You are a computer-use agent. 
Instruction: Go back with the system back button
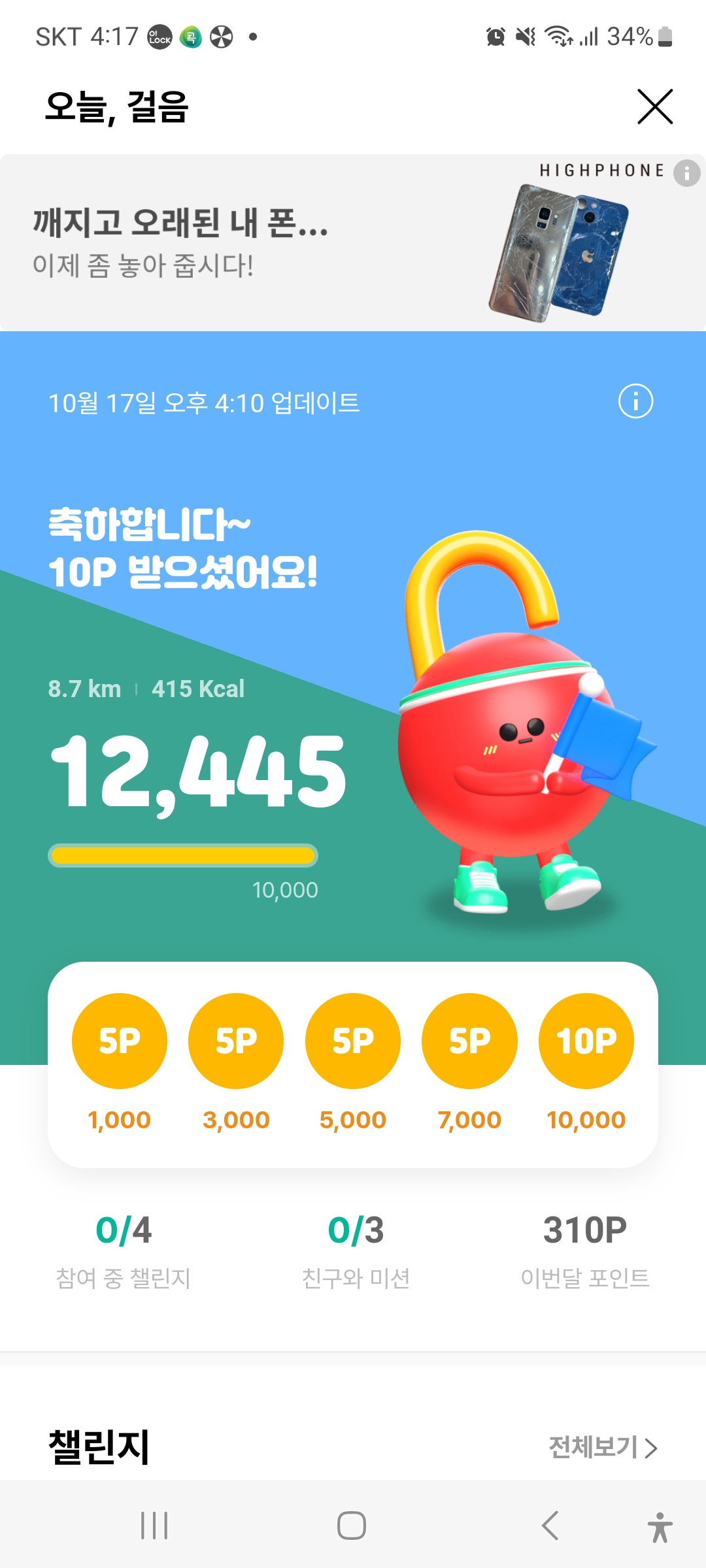coord(550,1526)
